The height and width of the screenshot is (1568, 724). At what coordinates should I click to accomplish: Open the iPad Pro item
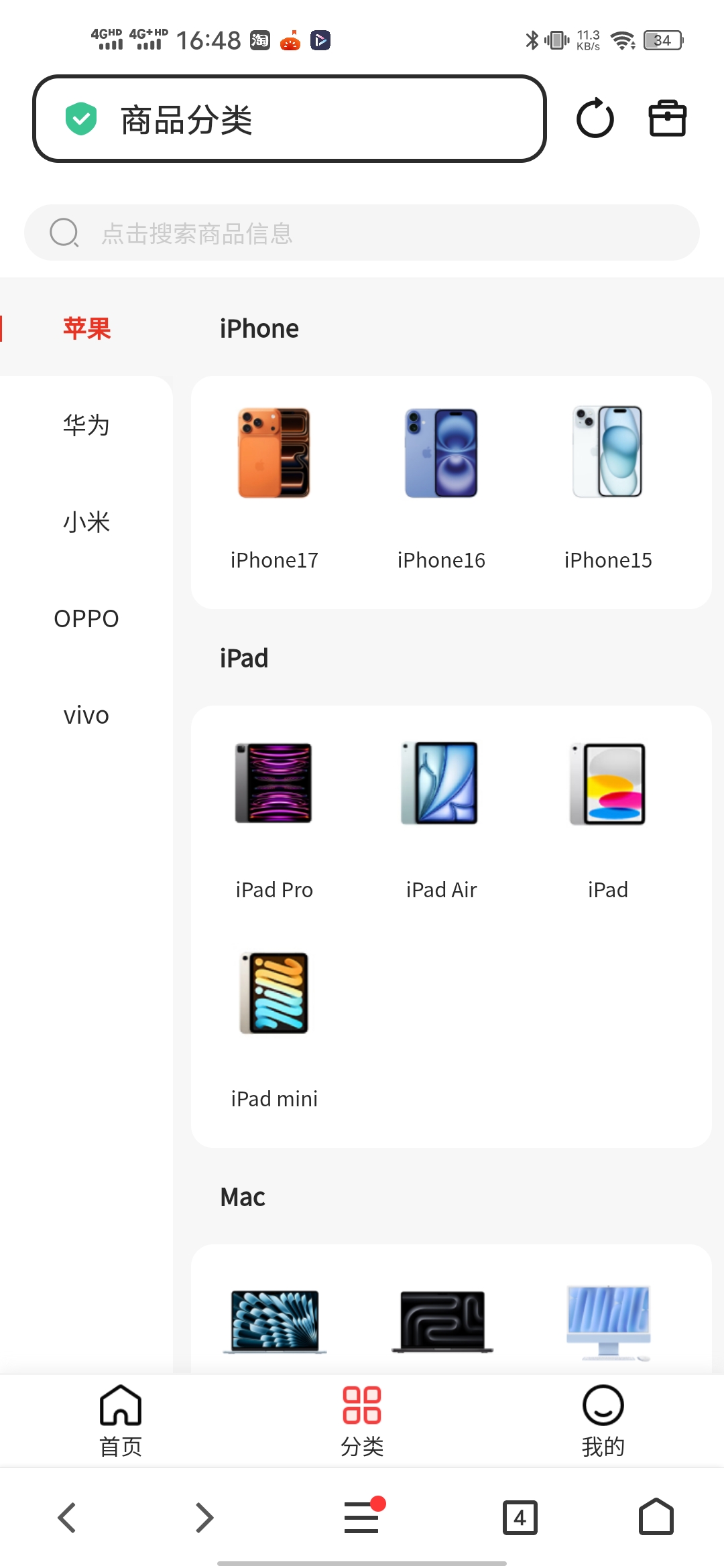coord(274,819)
